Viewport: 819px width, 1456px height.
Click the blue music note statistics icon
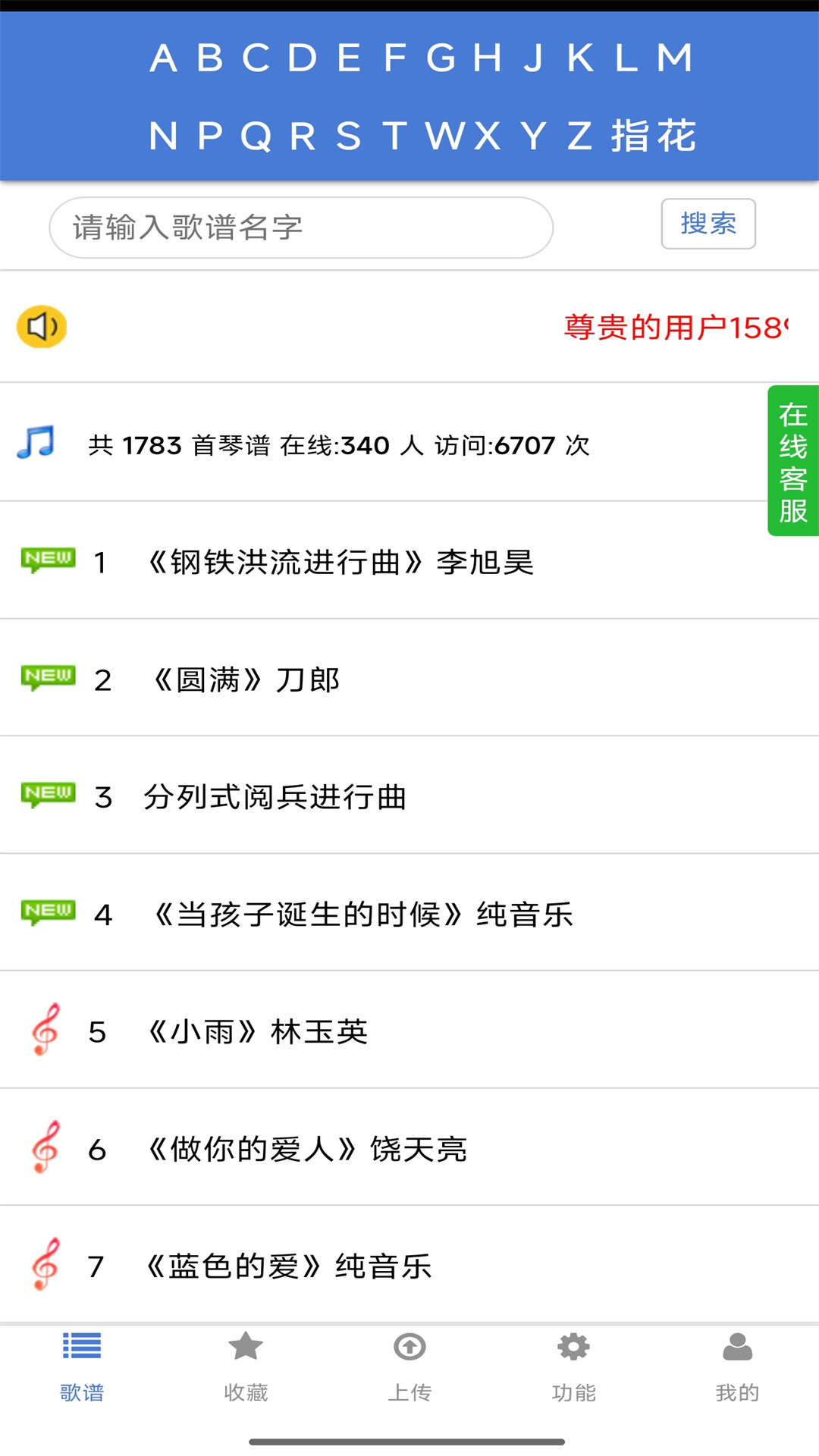point(34,444)
